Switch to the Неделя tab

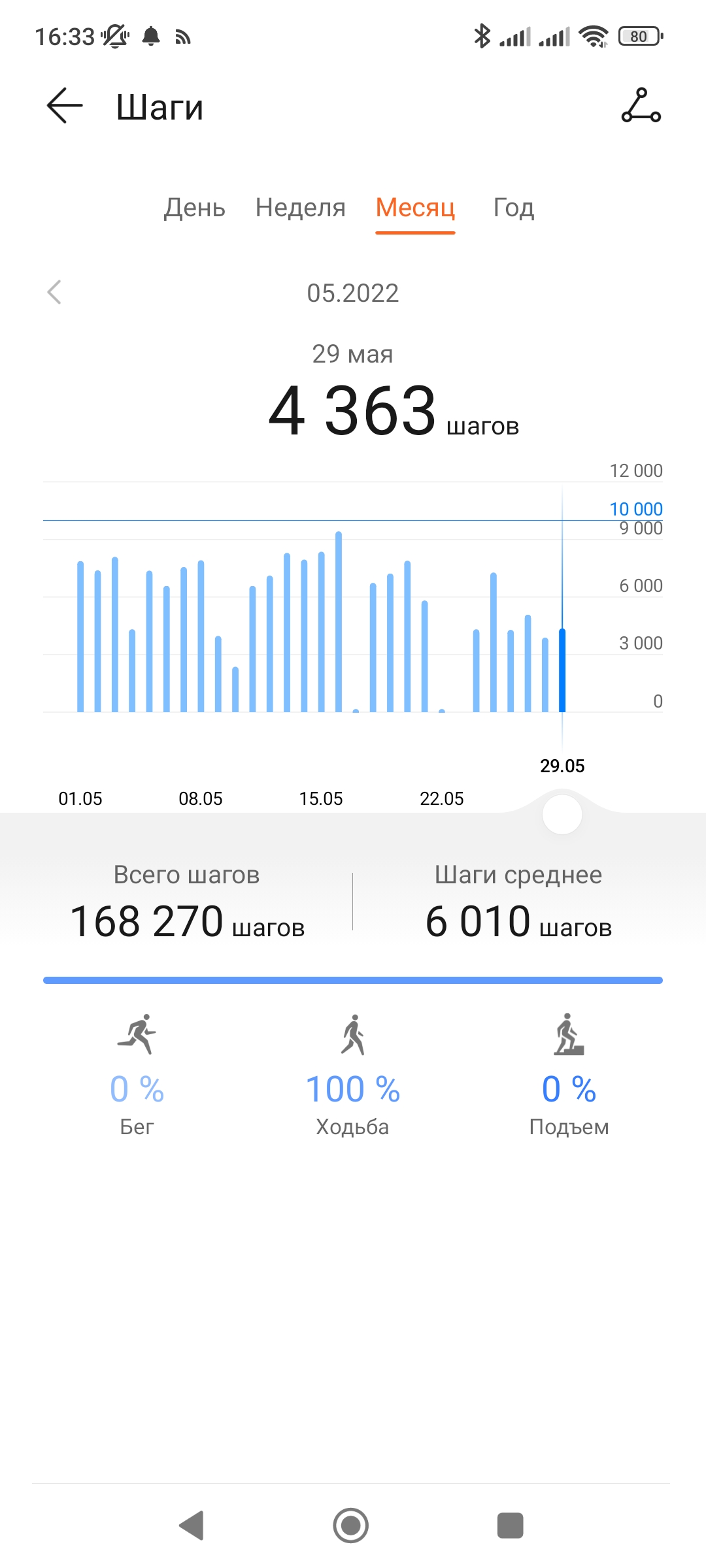(x=300, y=208)
